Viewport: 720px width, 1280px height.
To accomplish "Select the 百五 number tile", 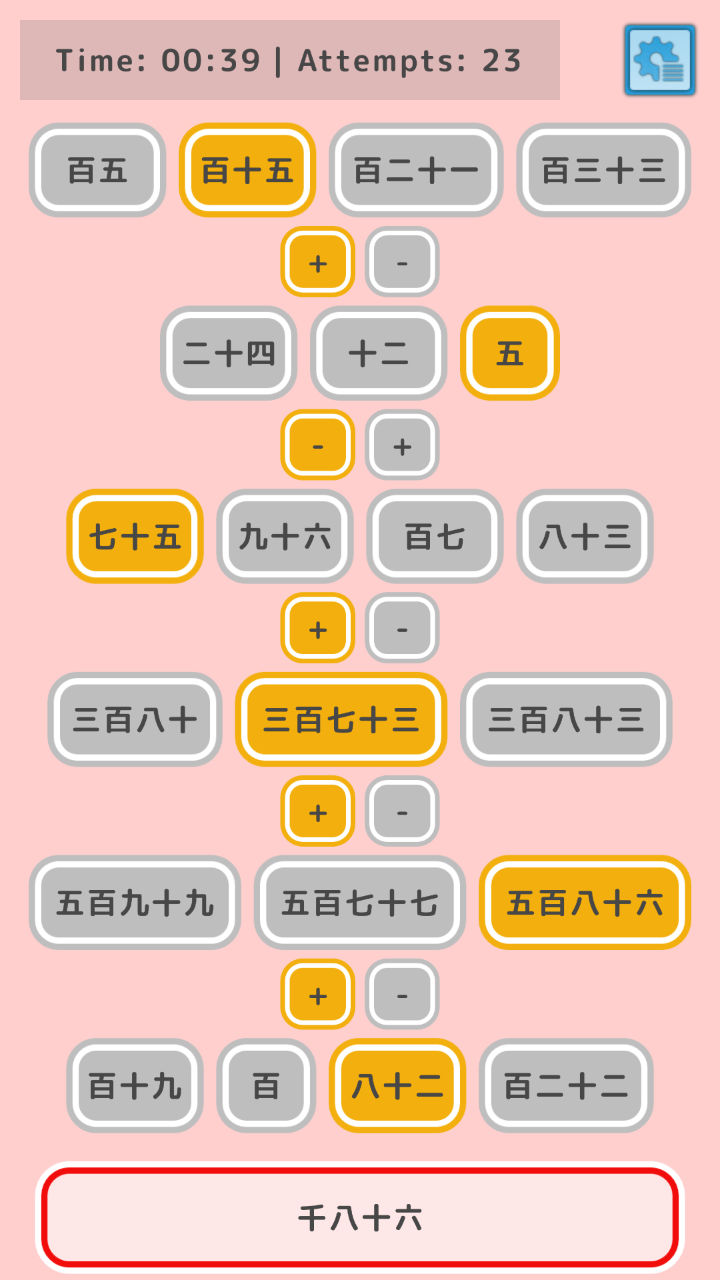I will pos(97,170).
